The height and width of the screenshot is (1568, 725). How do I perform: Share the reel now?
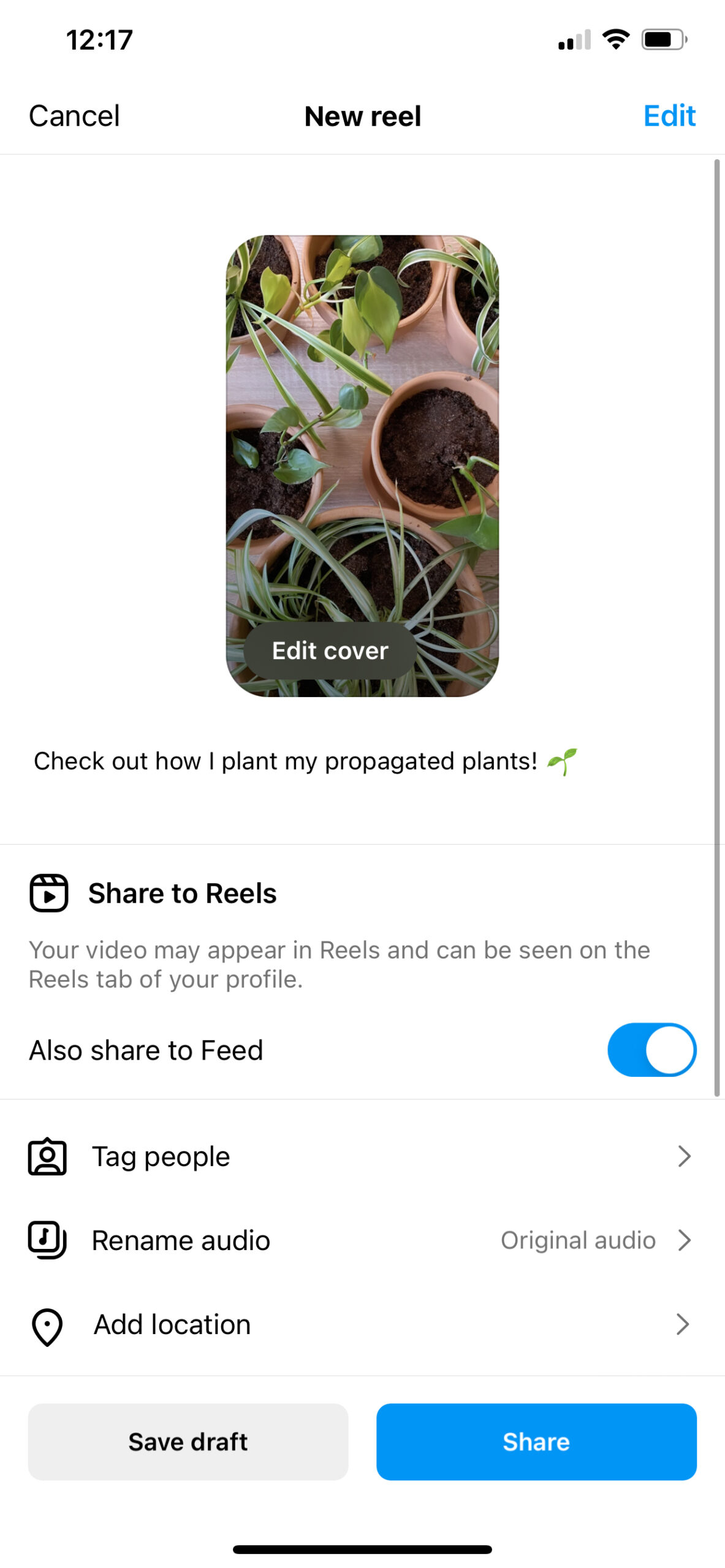(x=536, y=1441)
